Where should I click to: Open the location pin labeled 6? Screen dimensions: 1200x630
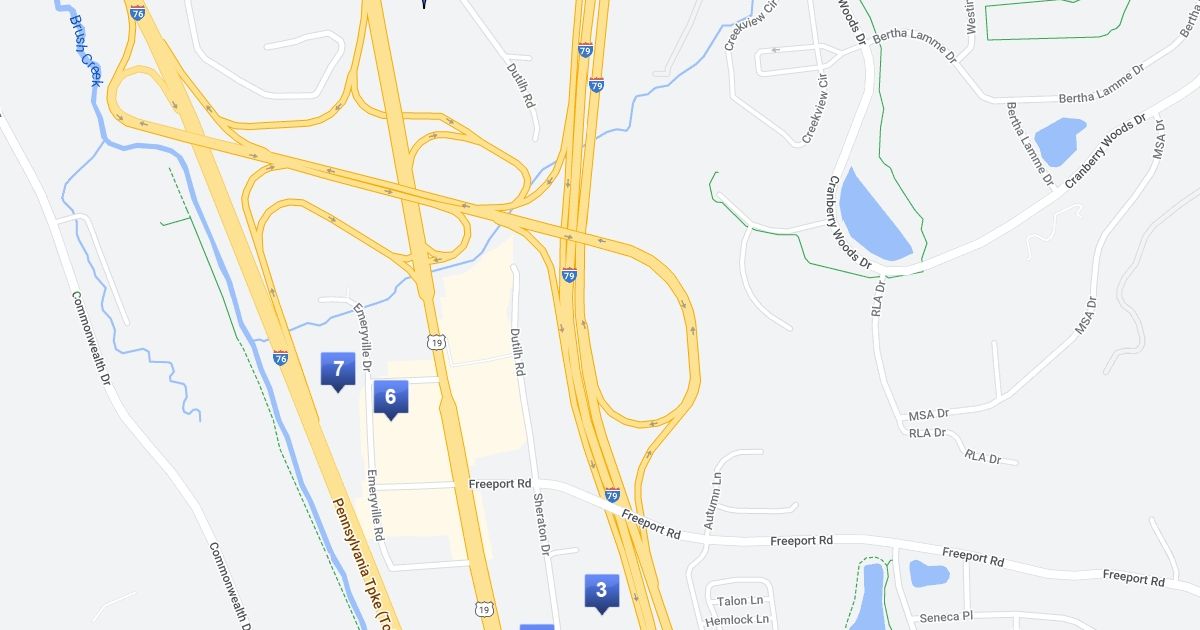(x=390, y=397)
